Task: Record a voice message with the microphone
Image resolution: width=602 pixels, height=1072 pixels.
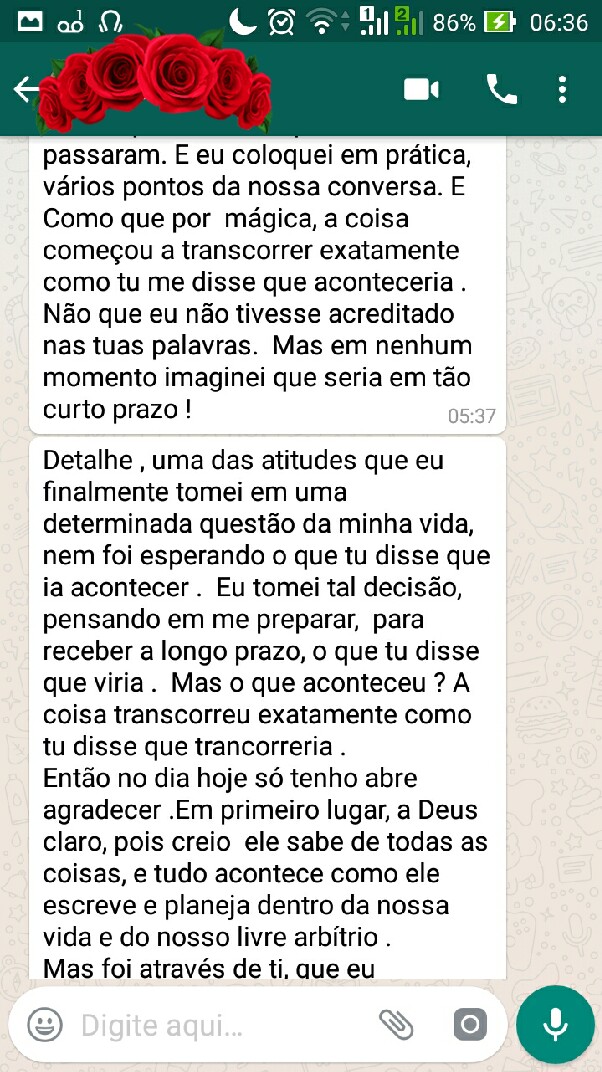Action: pyautogui.click(x=554, y=1026)
